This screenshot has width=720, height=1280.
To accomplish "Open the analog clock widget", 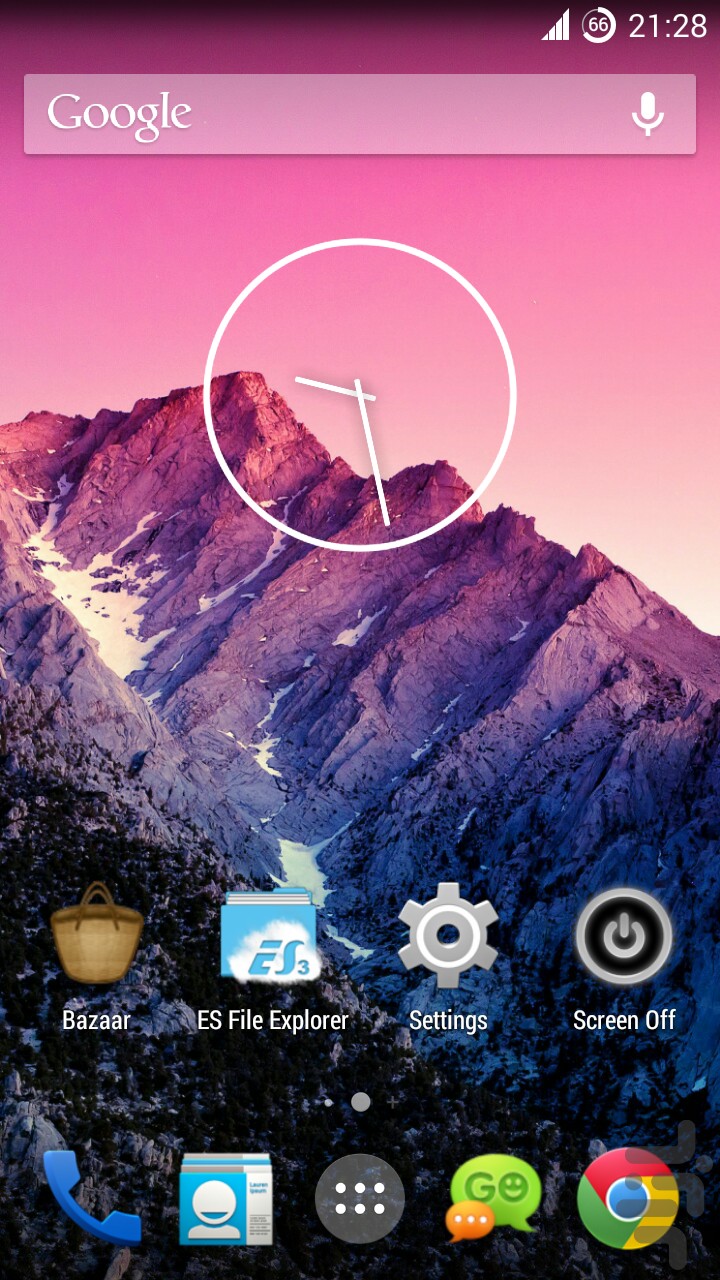I will point(360,394).
